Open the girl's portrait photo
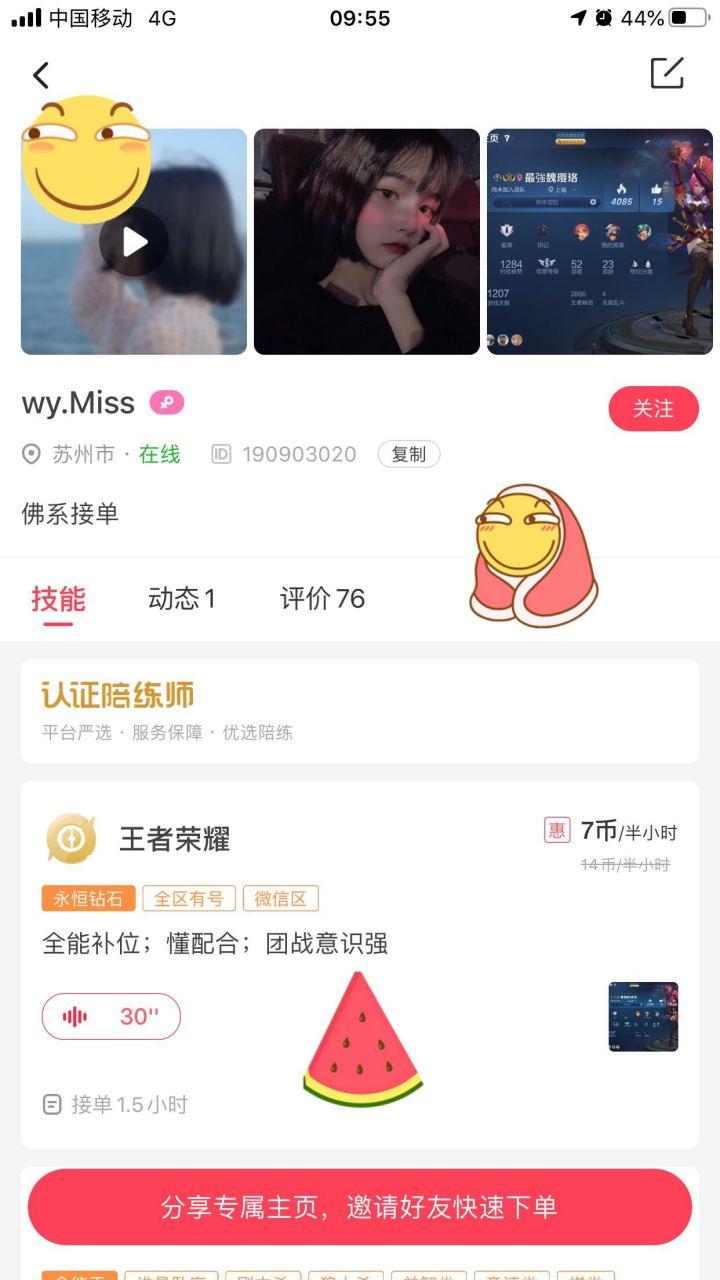The image size is (720, 1280). click(x=367, y=242)
